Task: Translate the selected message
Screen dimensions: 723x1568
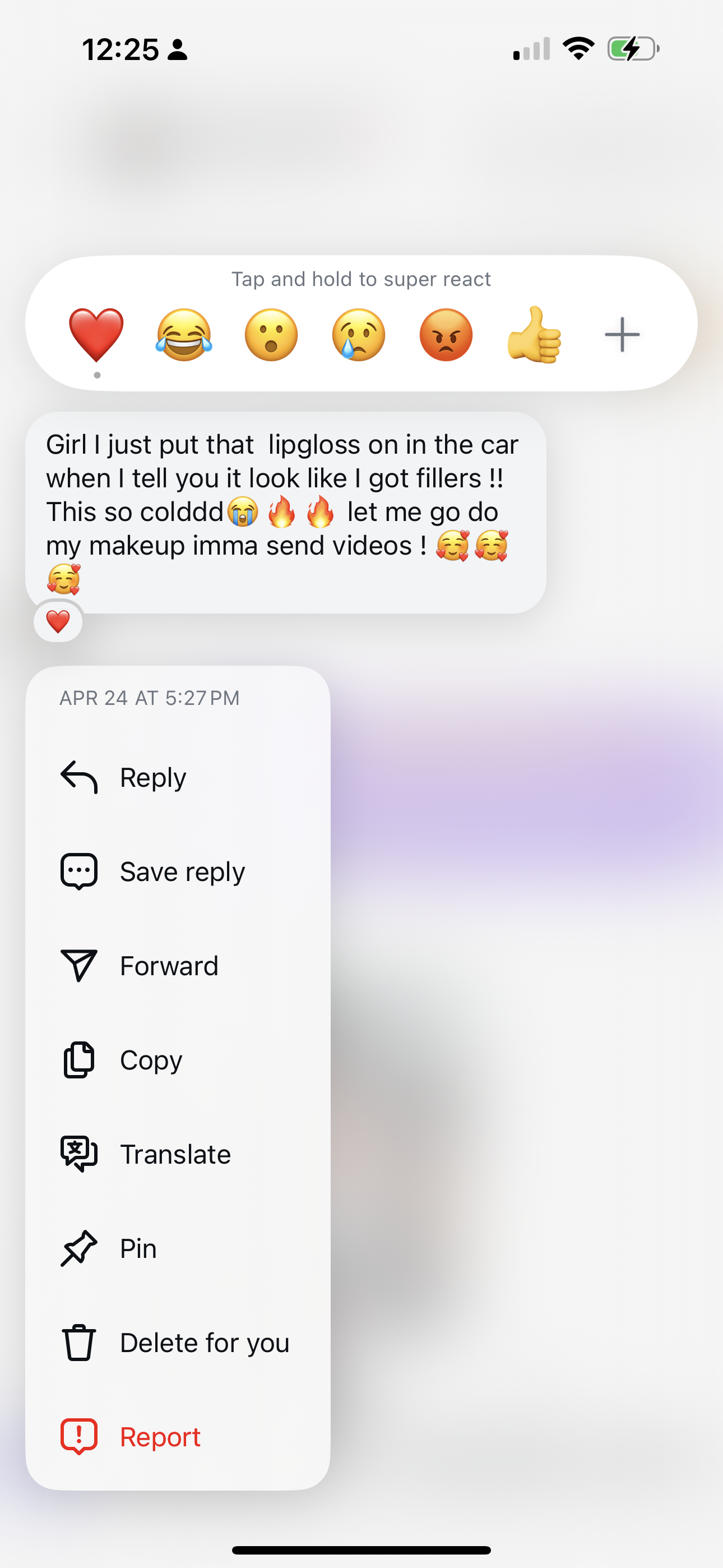Action: tap(175, 1154)
